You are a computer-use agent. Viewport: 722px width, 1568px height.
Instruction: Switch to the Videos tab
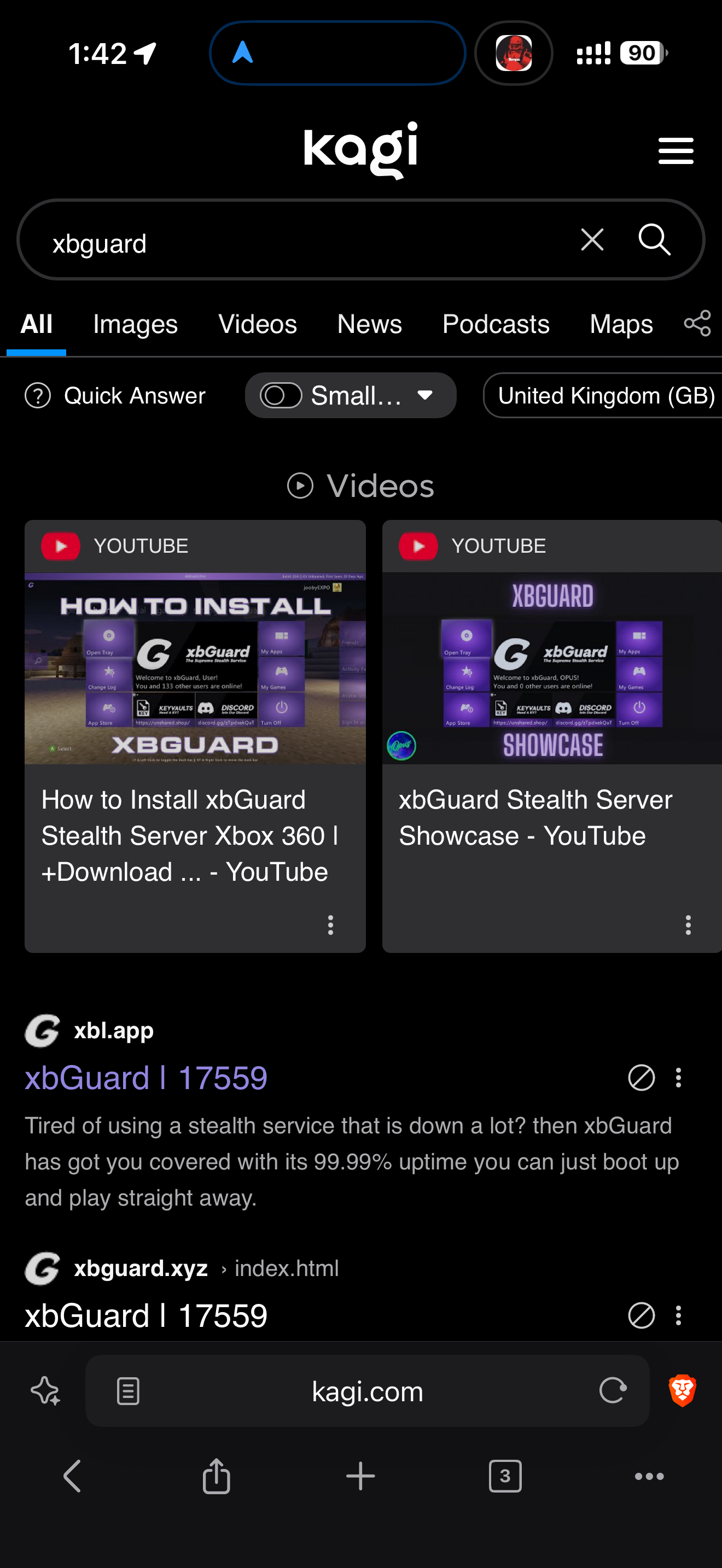pos(258,324)
